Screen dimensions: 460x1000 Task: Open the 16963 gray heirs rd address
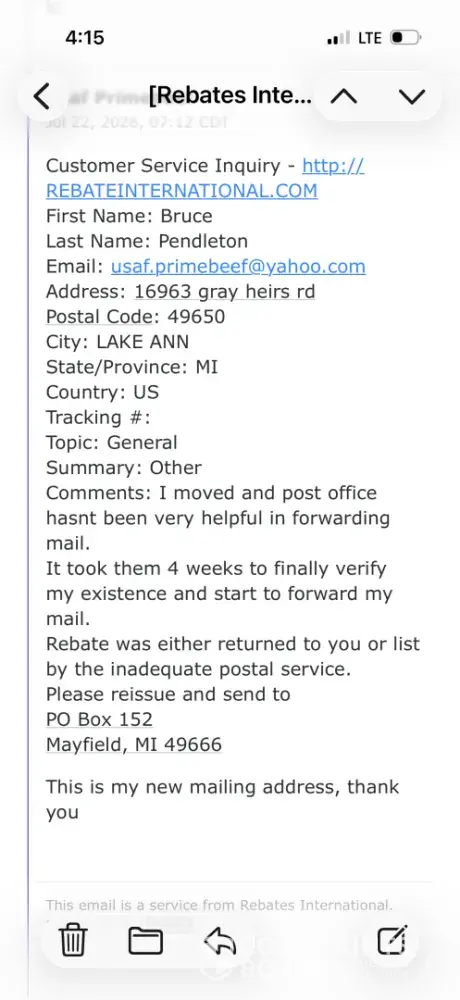pos(225,291)
